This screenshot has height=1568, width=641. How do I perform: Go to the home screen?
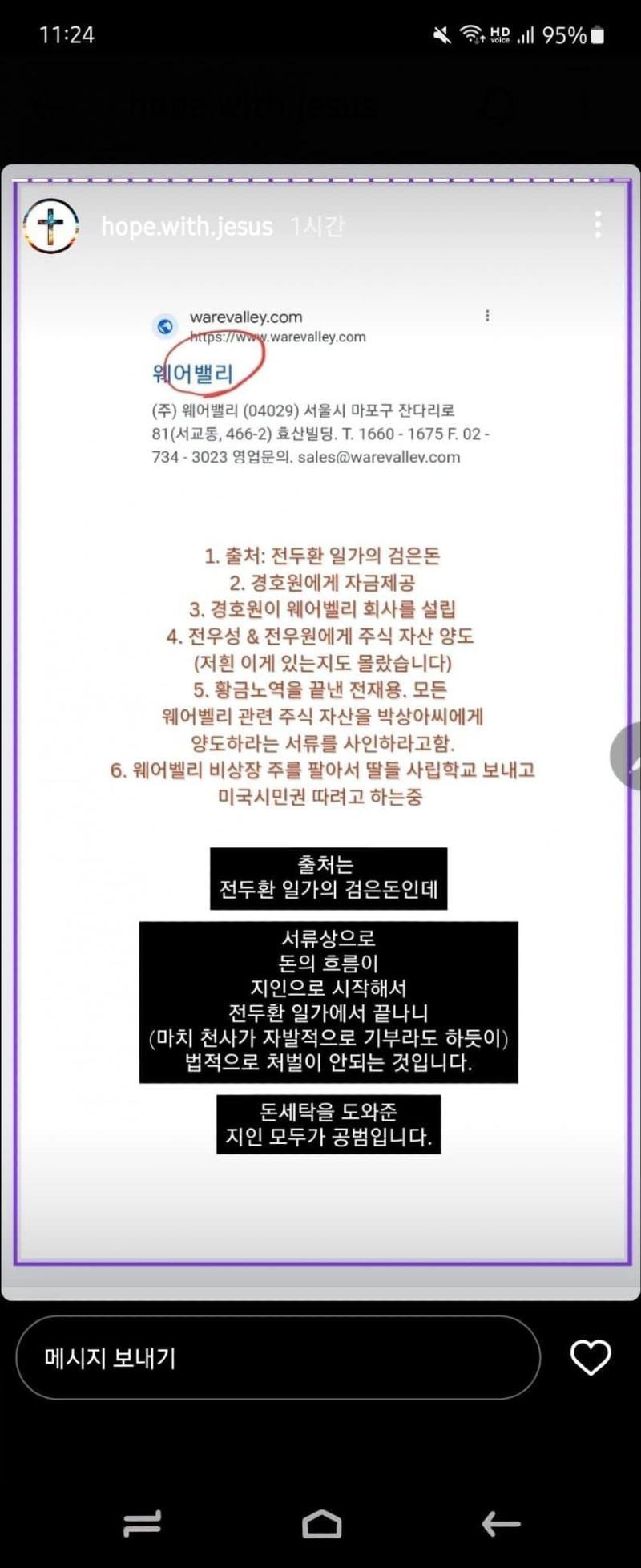tap(321, 1523)
